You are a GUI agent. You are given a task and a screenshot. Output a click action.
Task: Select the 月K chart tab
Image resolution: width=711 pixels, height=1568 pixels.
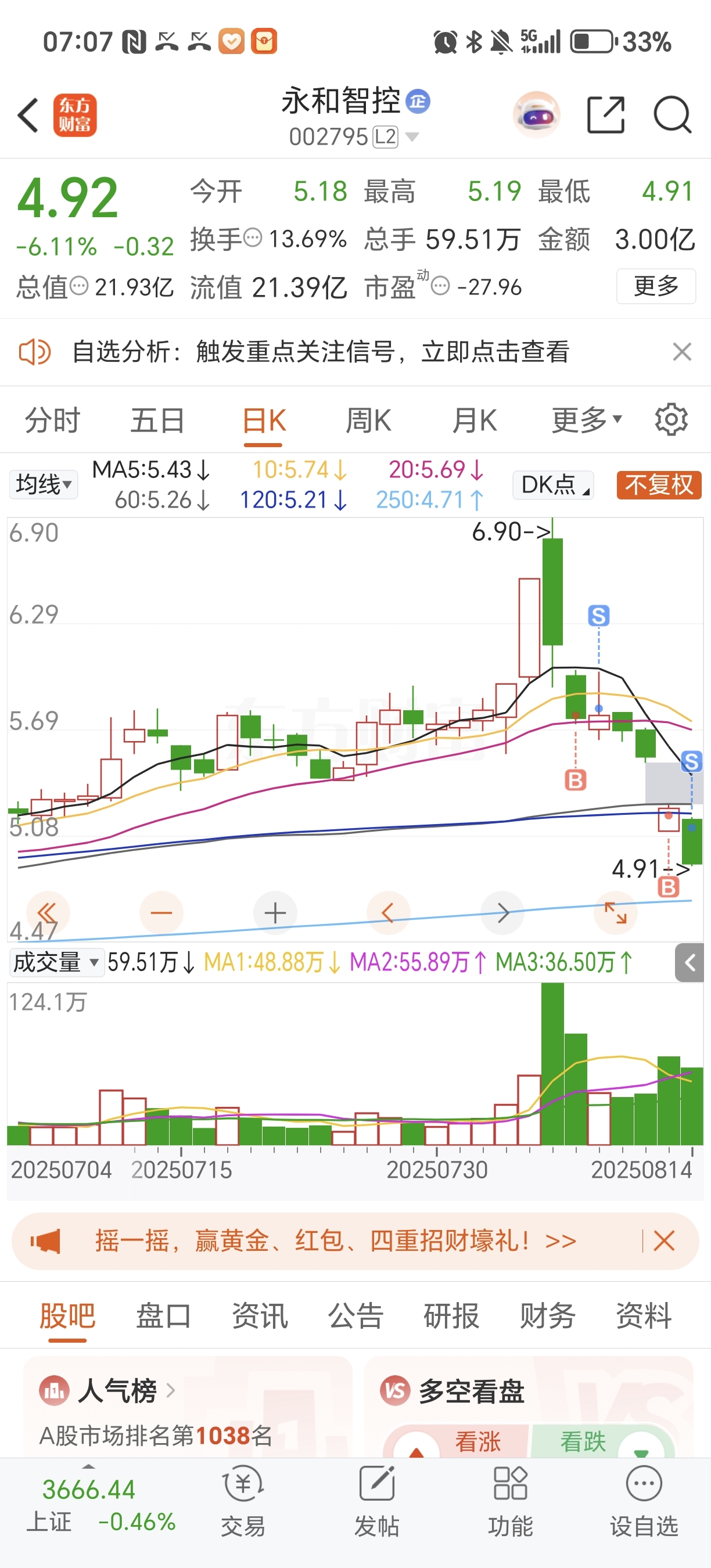[x=474, y=420]
